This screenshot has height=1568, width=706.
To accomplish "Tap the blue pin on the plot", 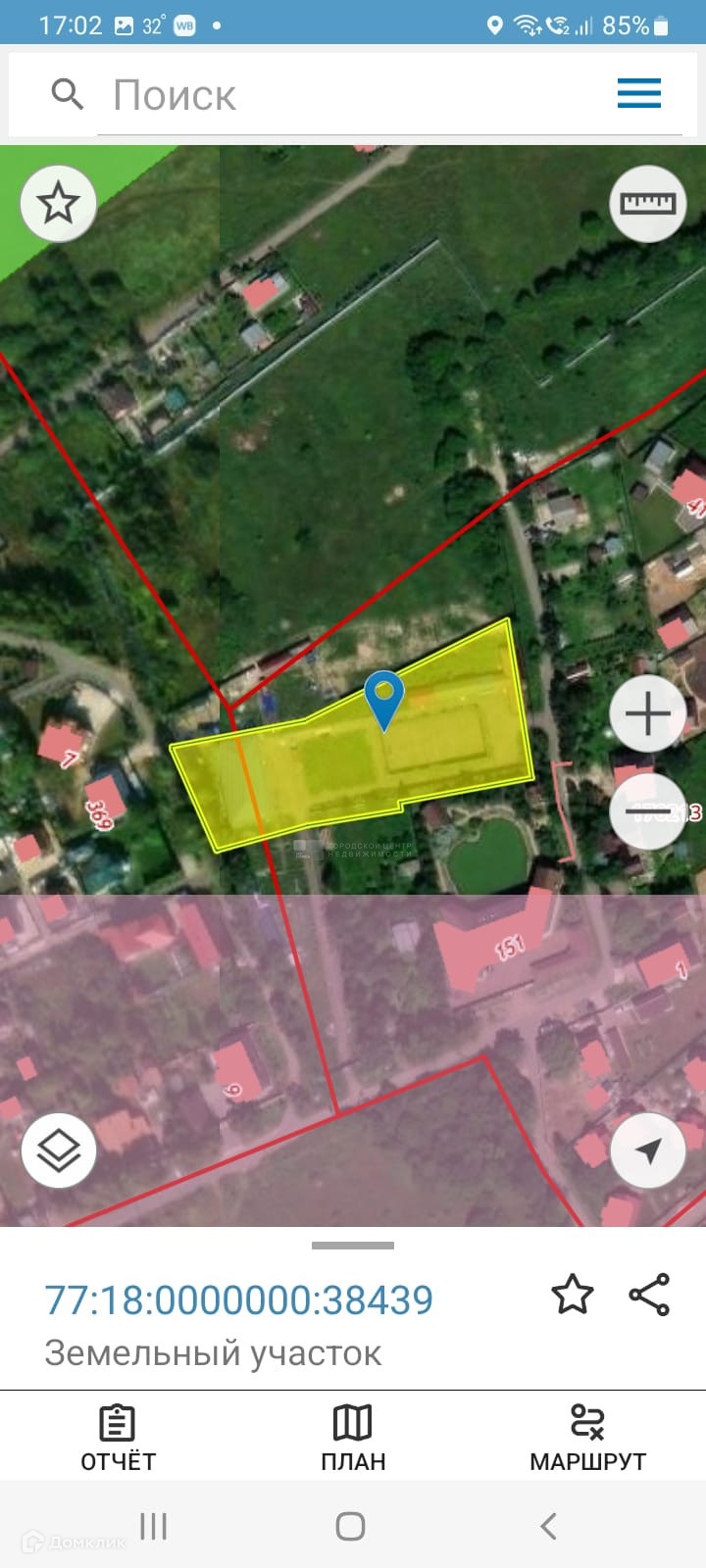I will click(x=383, y=698).
